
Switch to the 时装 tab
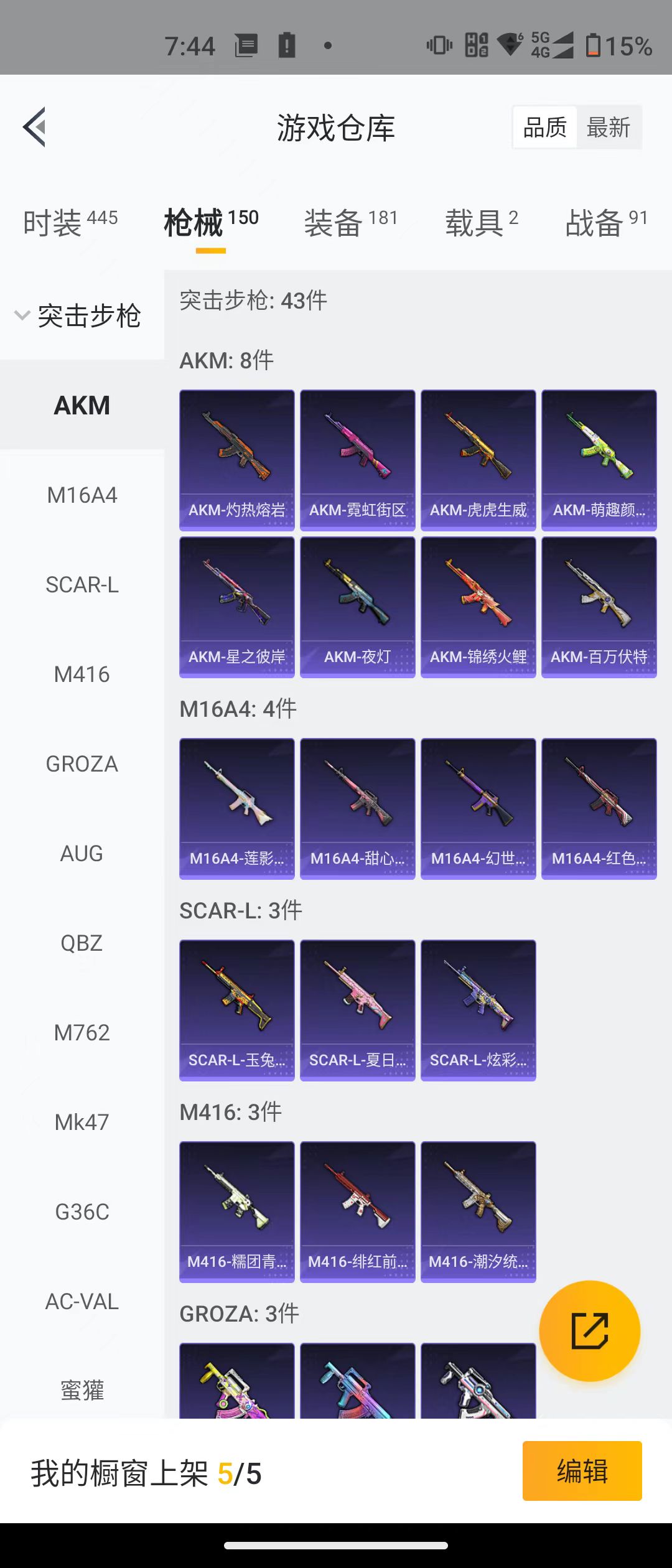pyautogui.click(x=70, y=223)
